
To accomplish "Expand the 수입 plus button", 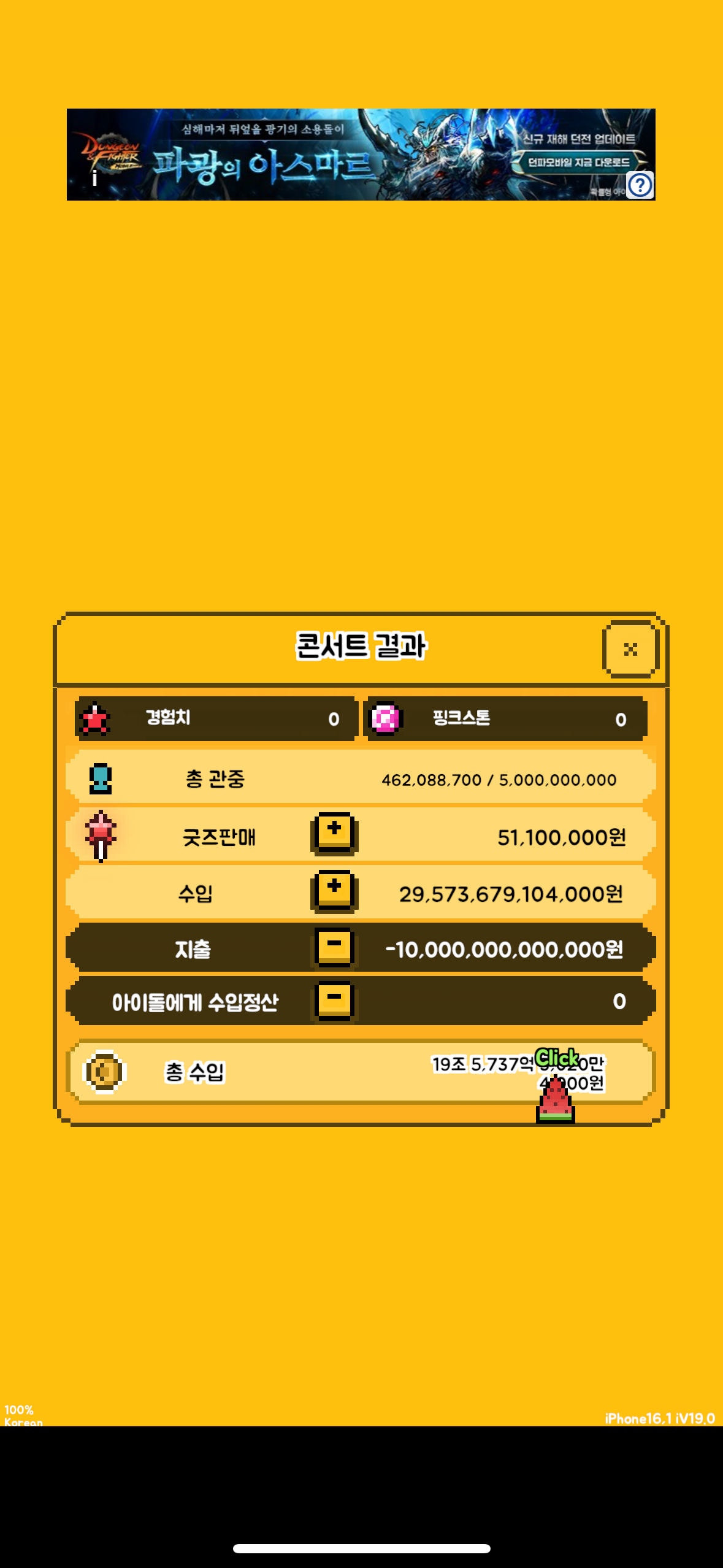I will (334, 891).
